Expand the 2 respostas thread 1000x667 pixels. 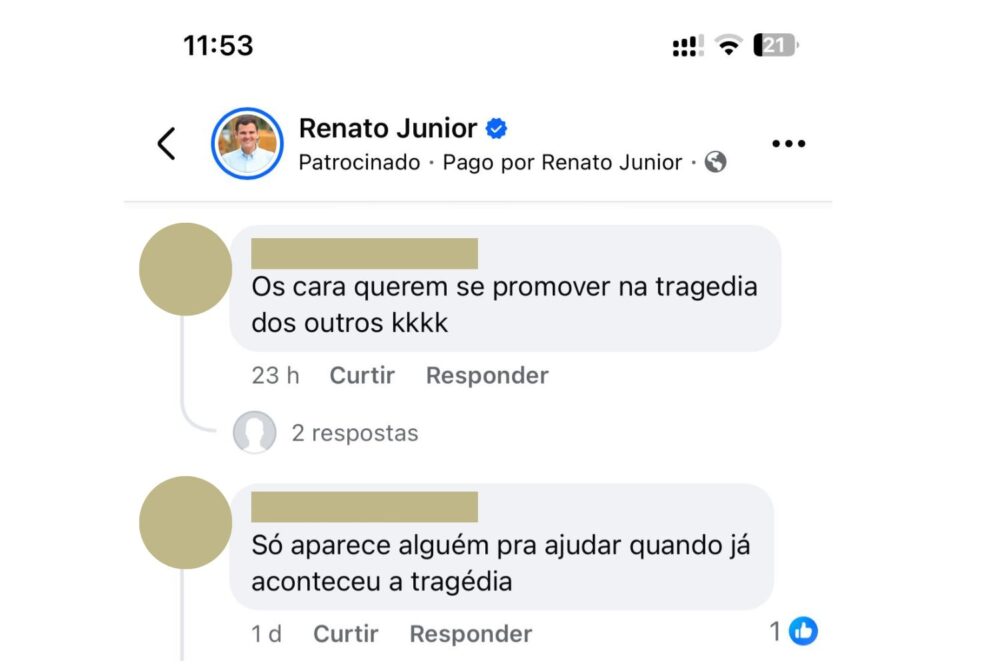click(x=354, y=433)
